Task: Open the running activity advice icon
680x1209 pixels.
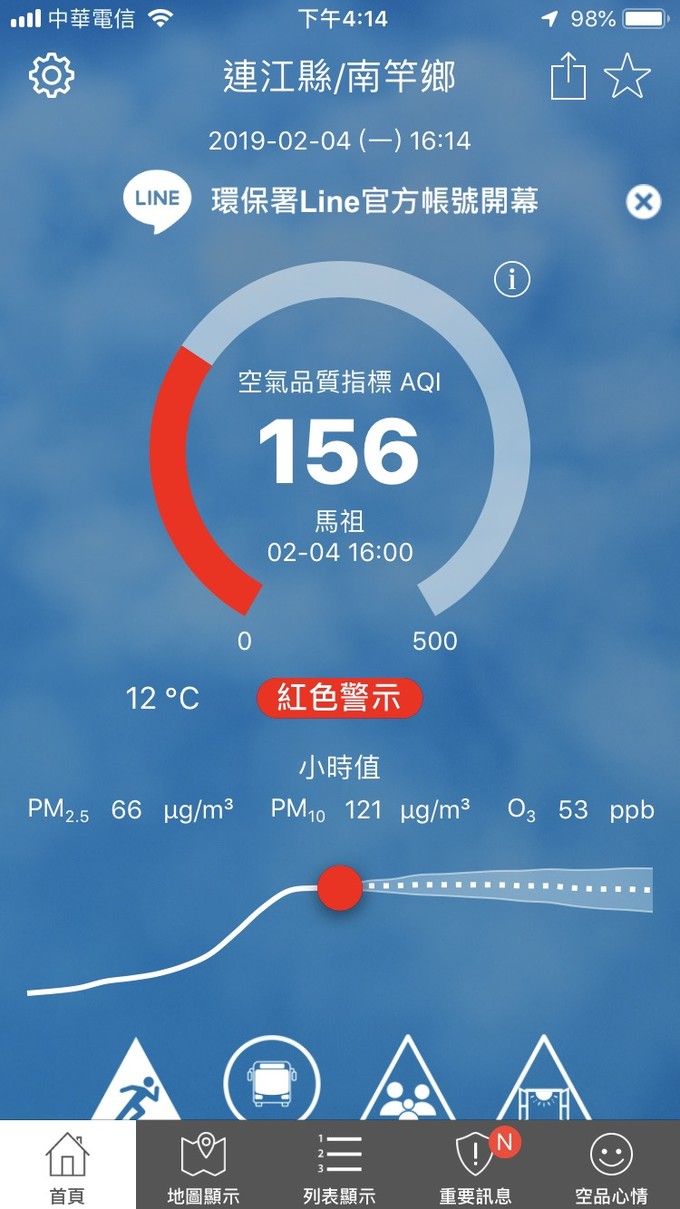Action: point(137,1085)
